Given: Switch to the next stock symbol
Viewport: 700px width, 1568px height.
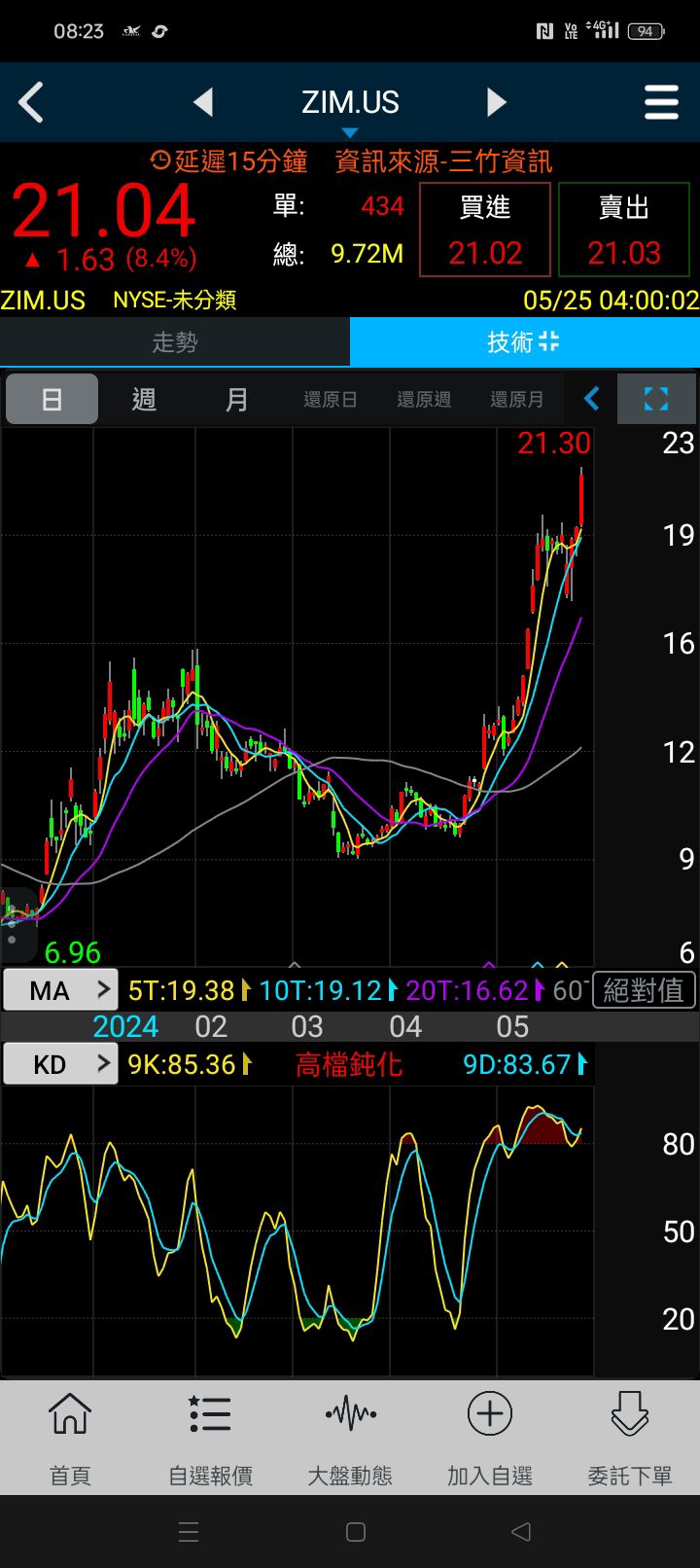Looking at the screenshot, I should tap(496, 102).
